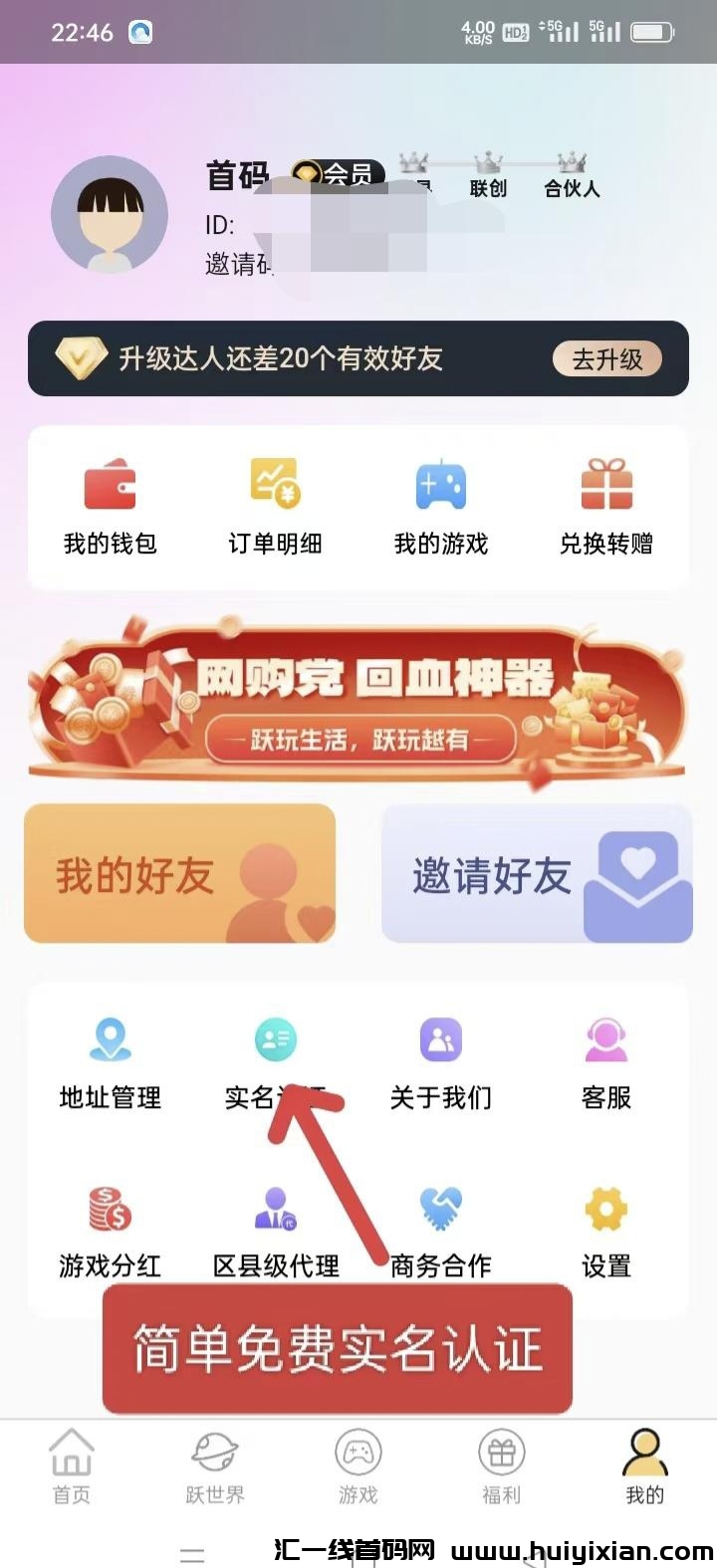Image resolution: width=717 pixels, height=1568 pixels.
Task: Switch to the 首页 tab
Action: (72, 1465)
